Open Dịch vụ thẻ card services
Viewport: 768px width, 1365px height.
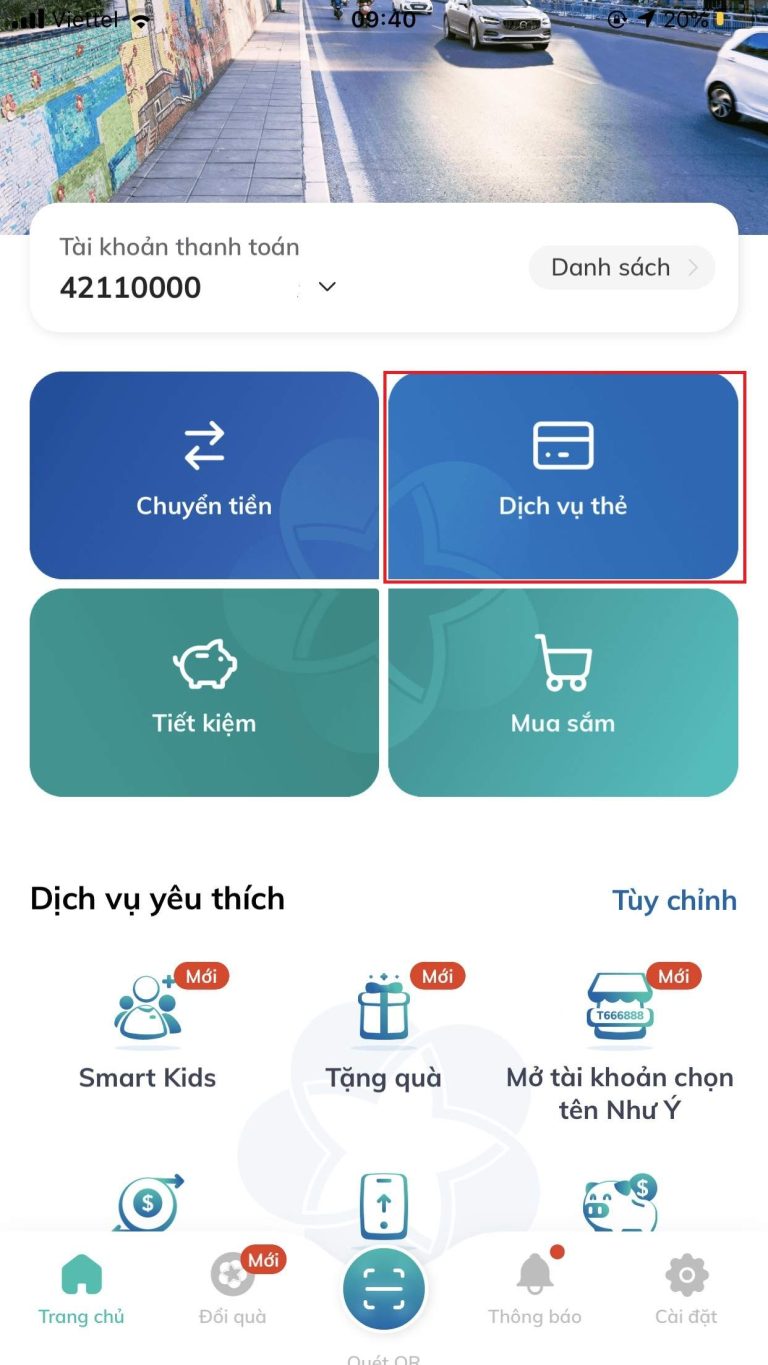[563, 475]
